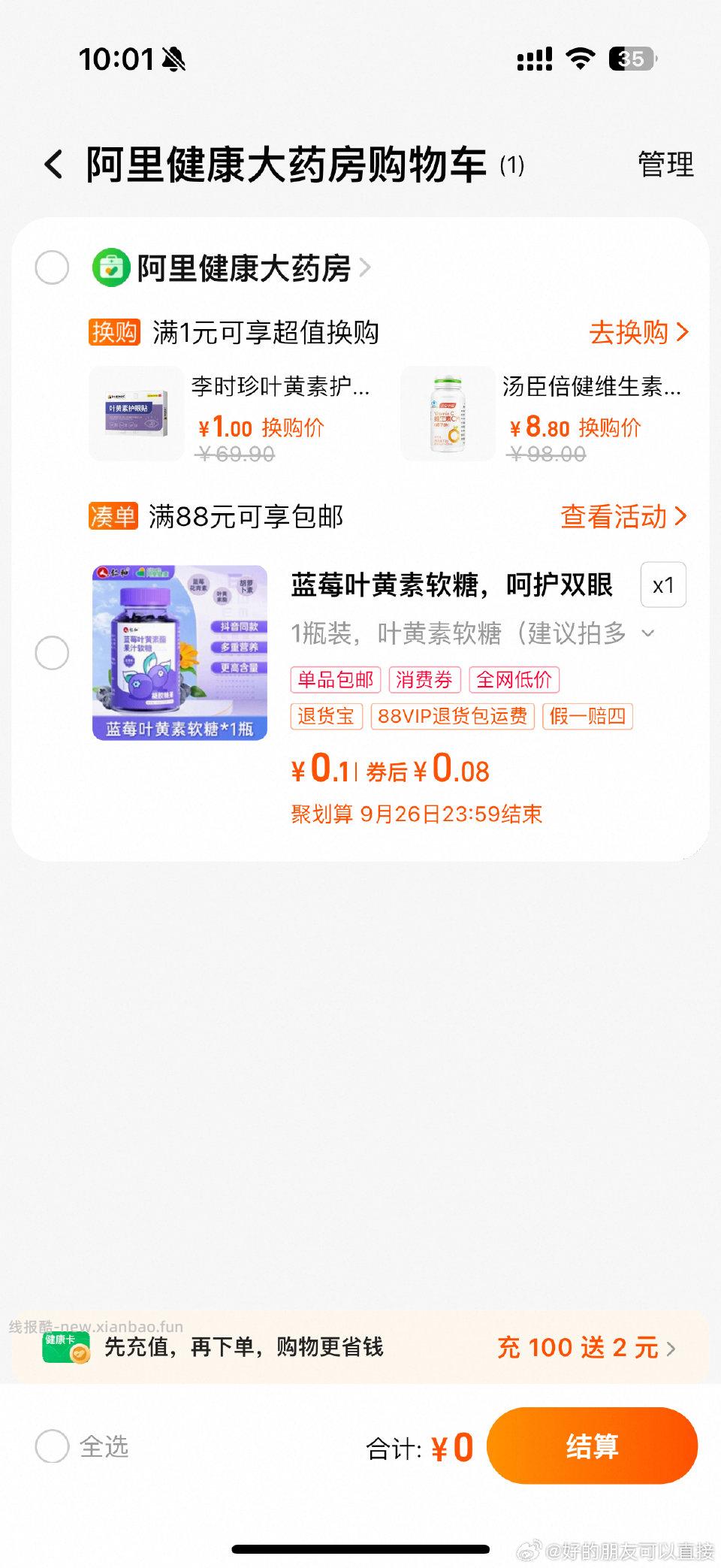
Task: Select the 阿里健康大药房 store checkbox
Action: point(53,268)
